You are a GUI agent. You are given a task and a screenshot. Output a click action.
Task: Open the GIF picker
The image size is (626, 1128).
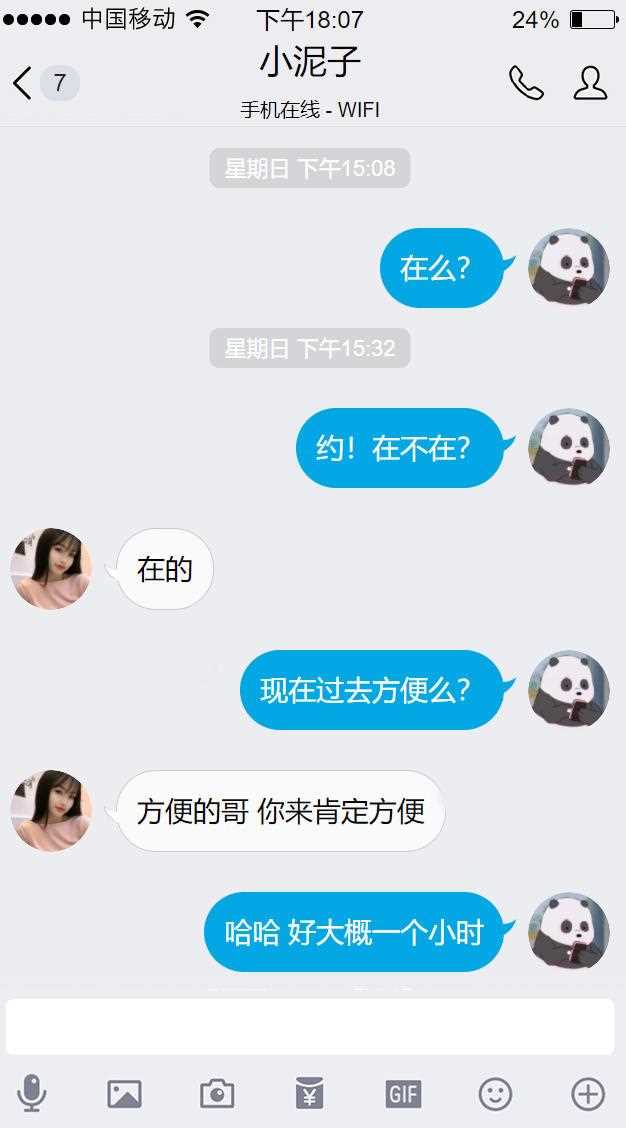(403, 1094)
